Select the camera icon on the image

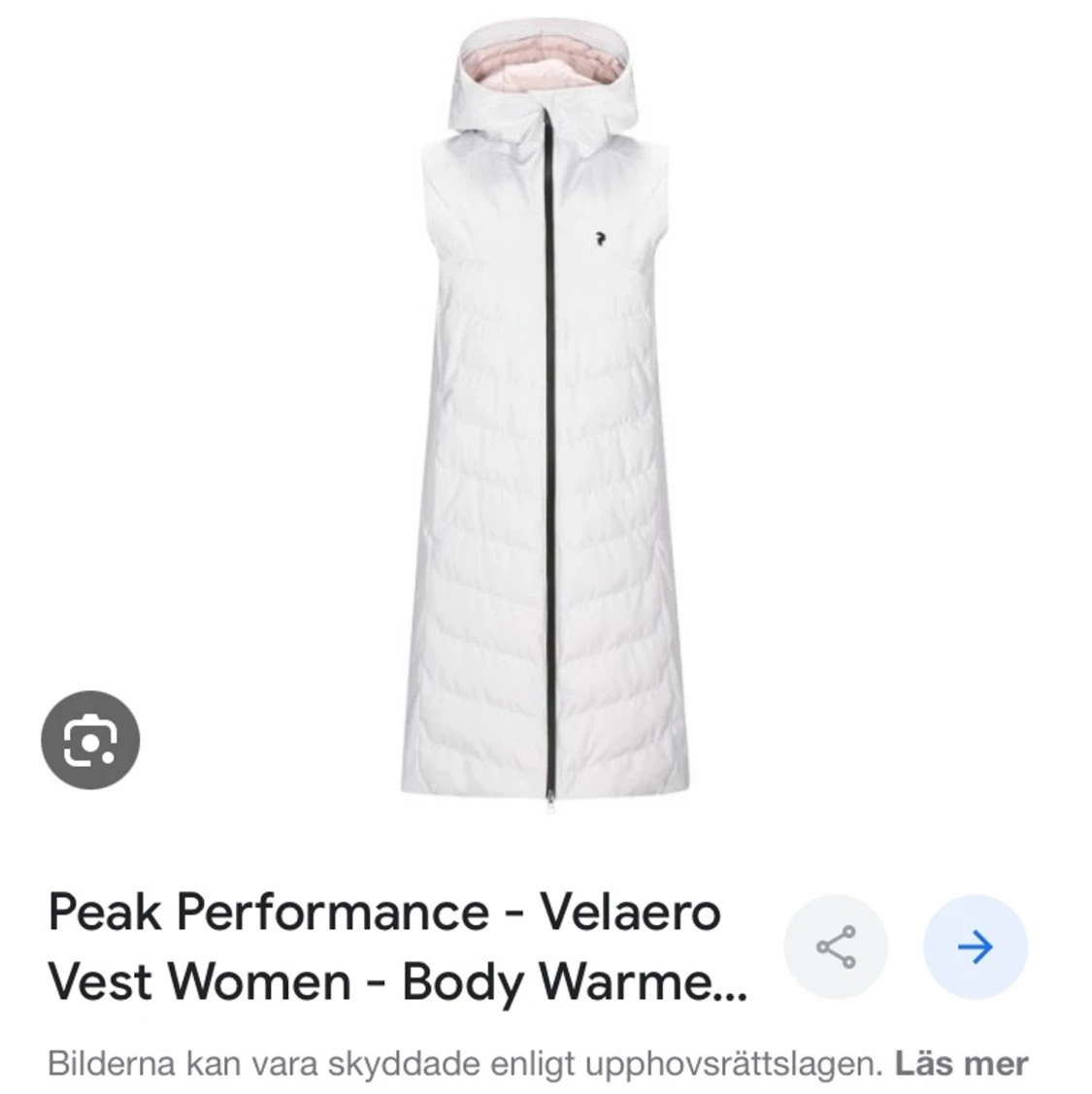[x=91, y=739]
